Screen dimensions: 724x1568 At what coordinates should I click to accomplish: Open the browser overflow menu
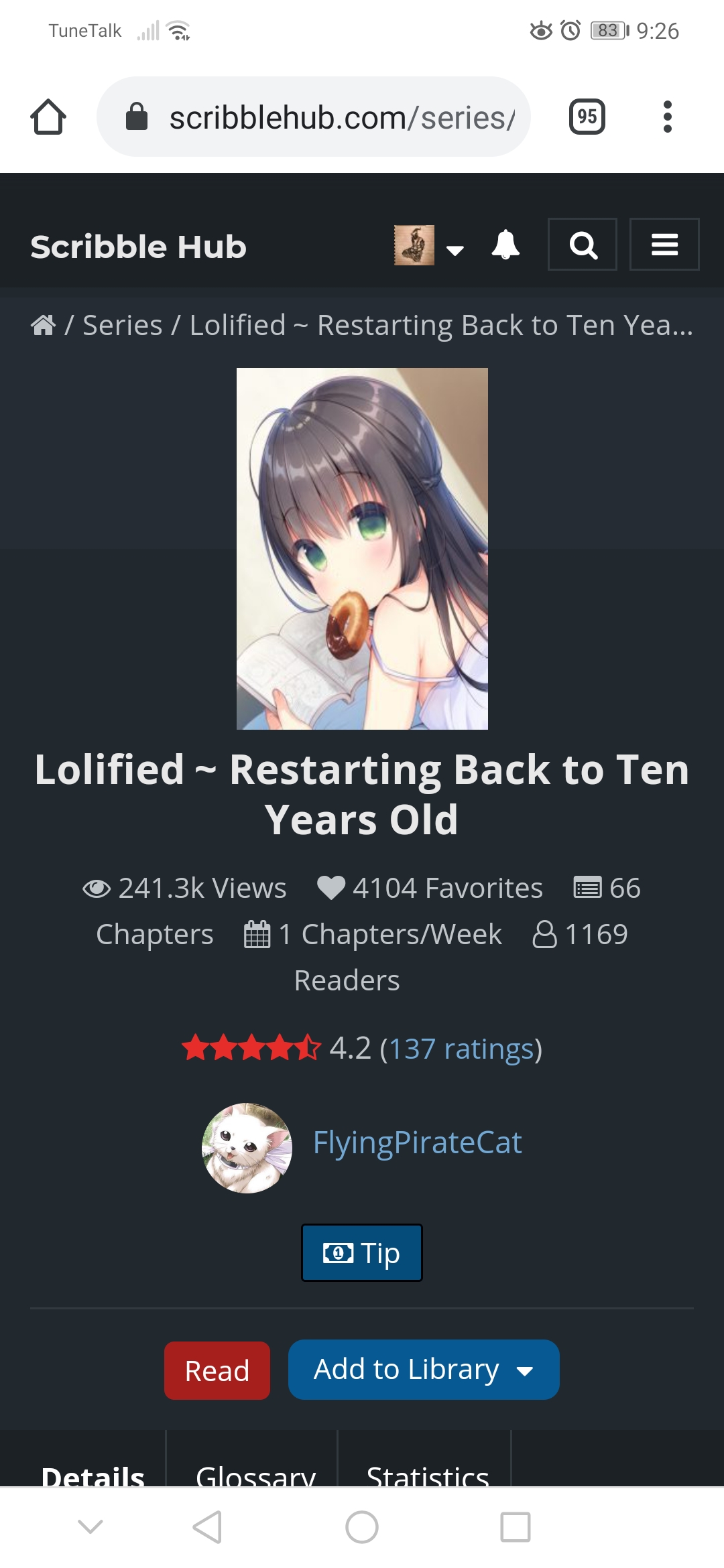click(x=666, y=117)
